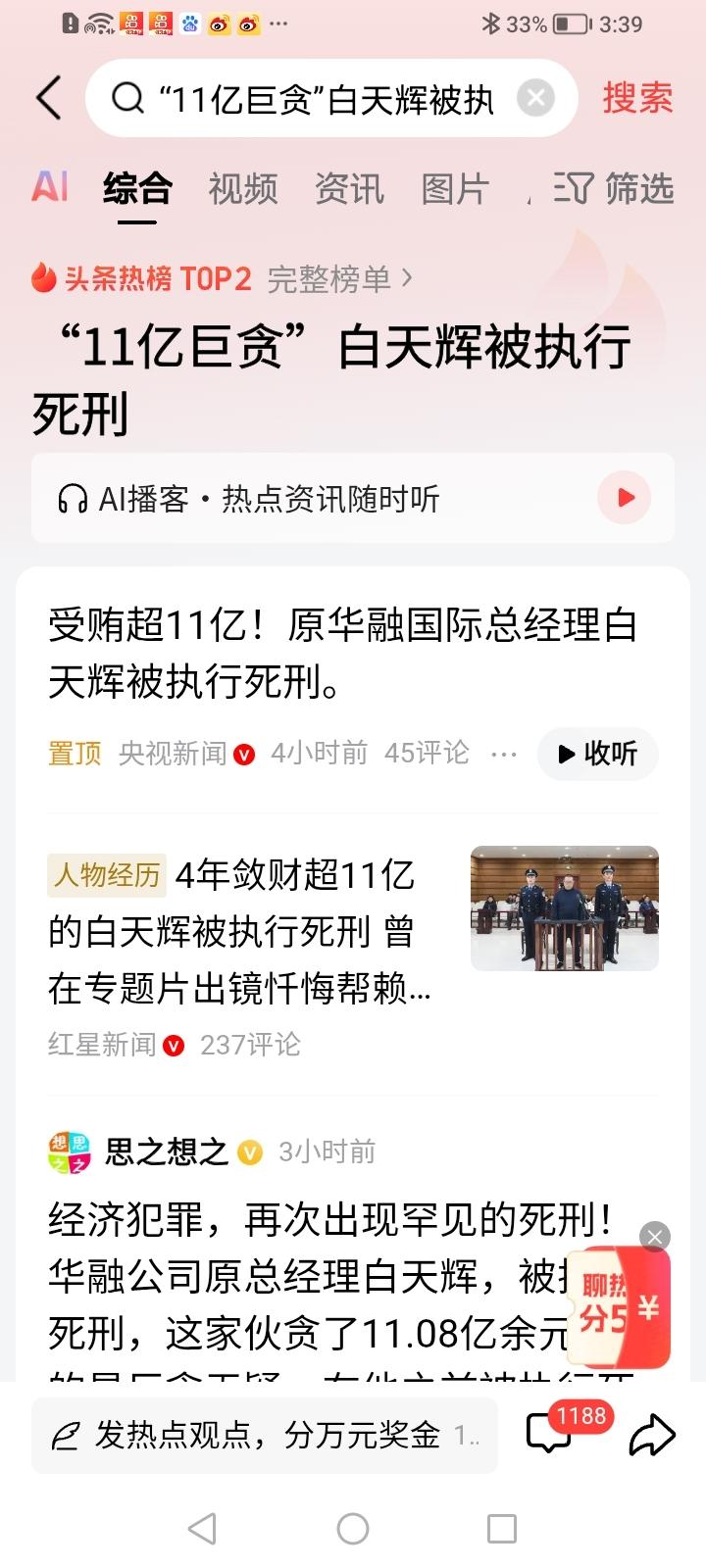
Task: Dismiss the 聊热分 promo with its close toggle
Action: pos(654,1237)
